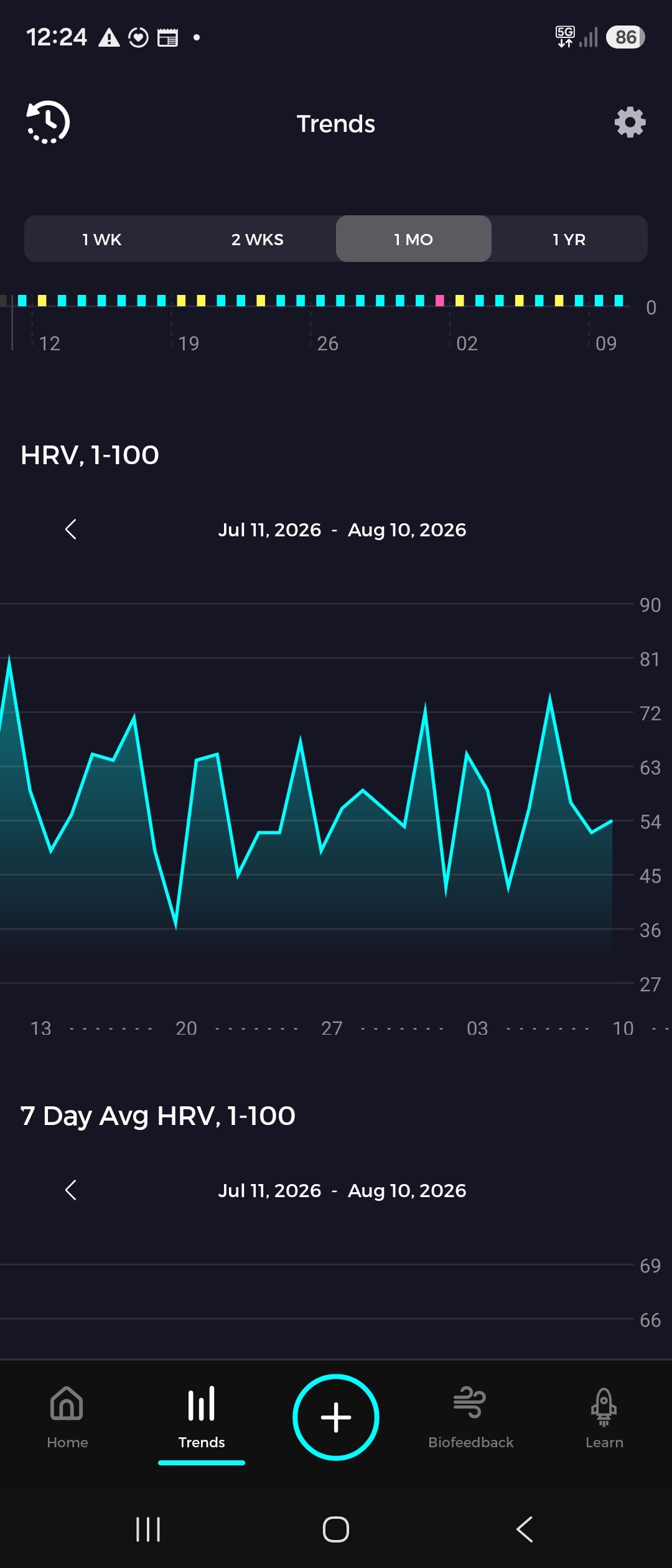Select the 1 MO range
The height and width of the screenshot is (1568, 672).
(414, 239)
